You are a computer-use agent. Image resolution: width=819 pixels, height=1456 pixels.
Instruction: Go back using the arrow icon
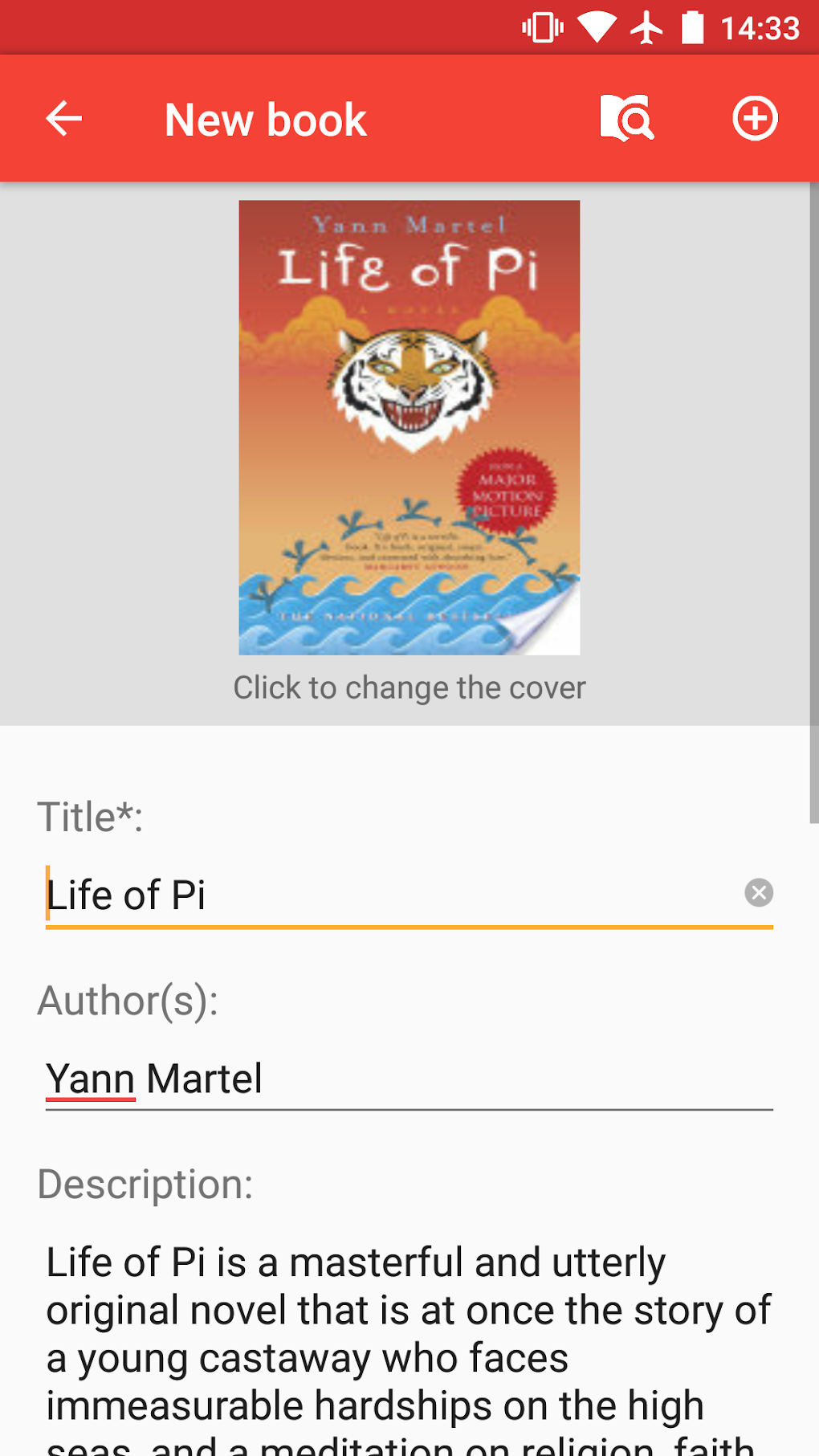(63, 120)
